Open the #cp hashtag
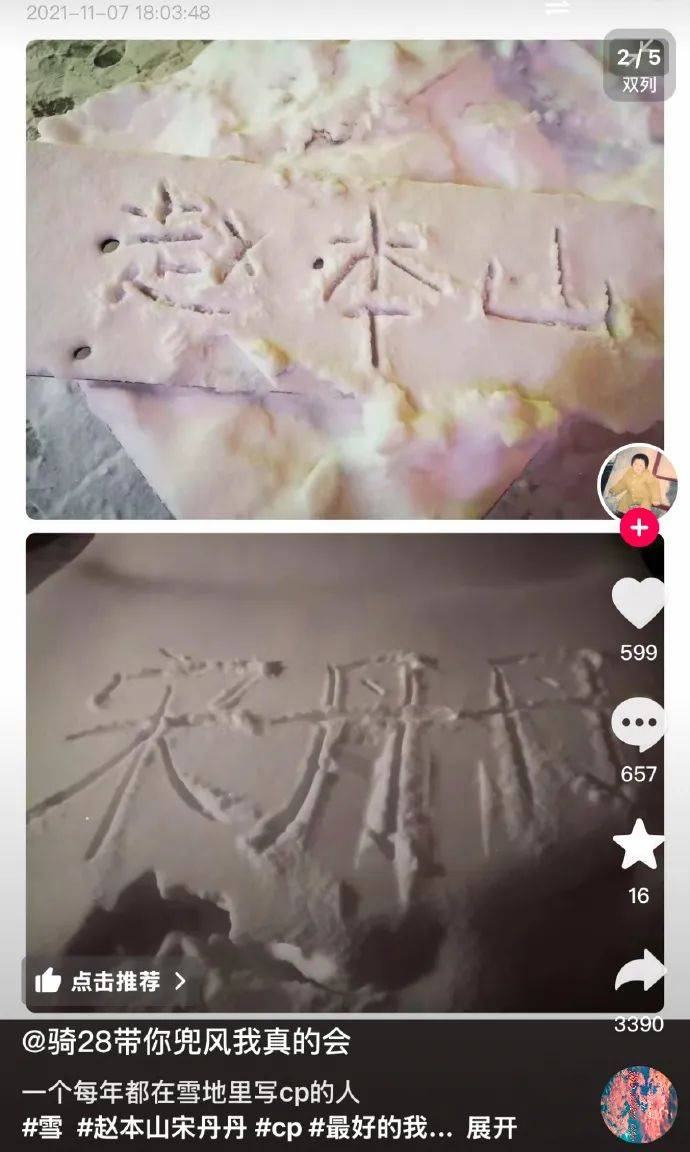This screenshot has width=690, height=1152. pos(278,1129)
